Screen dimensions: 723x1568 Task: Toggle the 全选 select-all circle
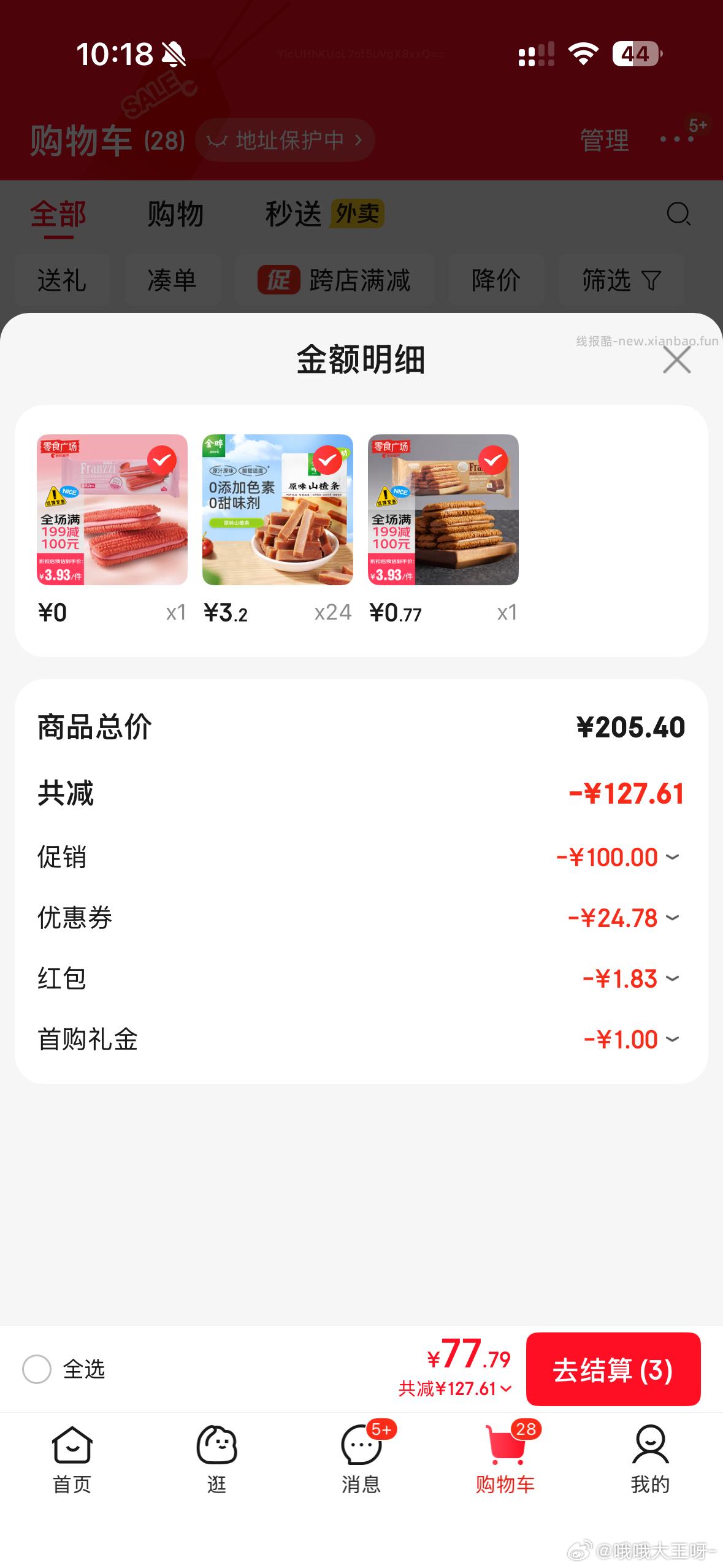coord(36,1369)
